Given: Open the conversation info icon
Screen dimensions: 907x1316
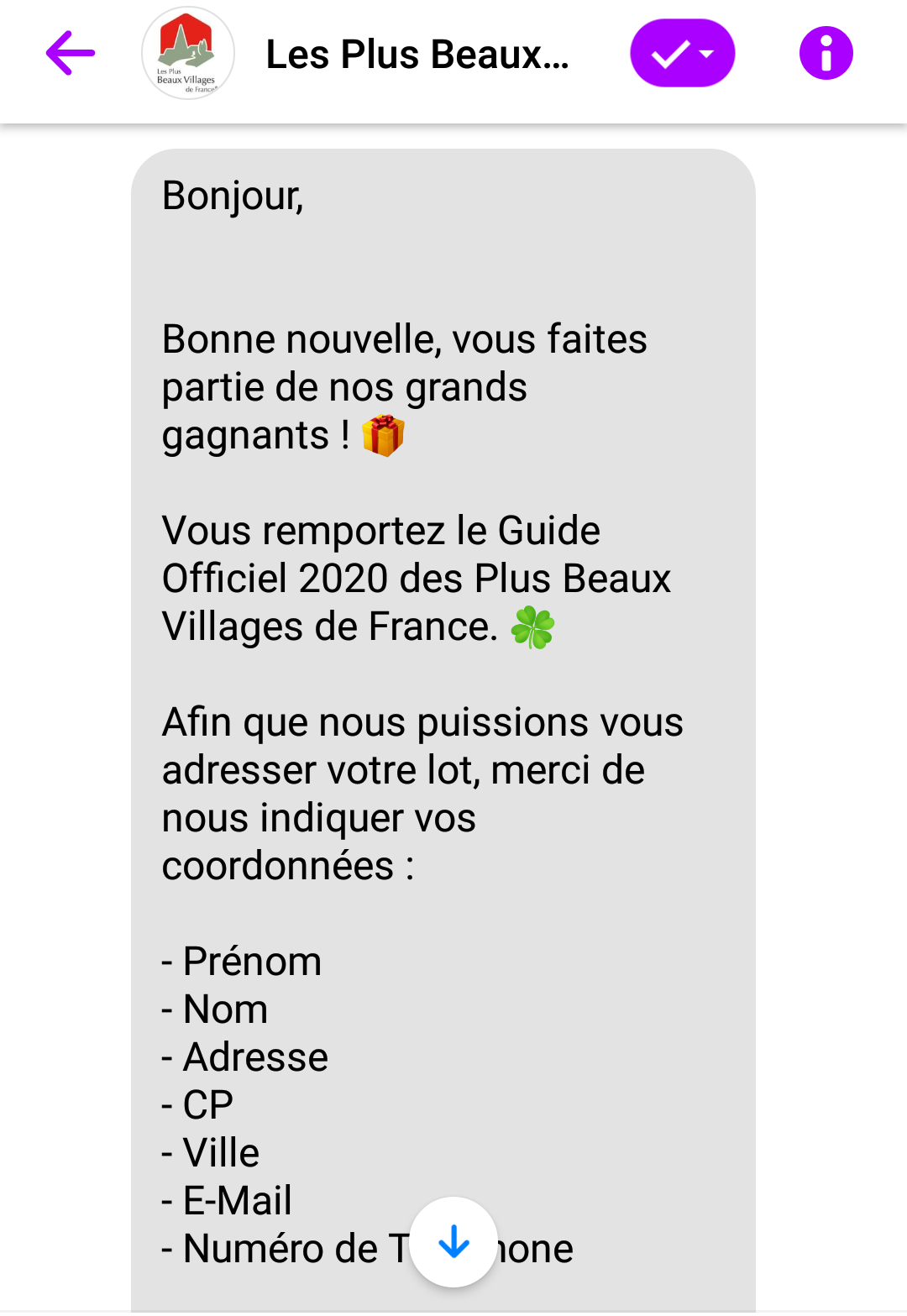Looking at the screenshot, I should pyautogui.click(x=826, y=54).
